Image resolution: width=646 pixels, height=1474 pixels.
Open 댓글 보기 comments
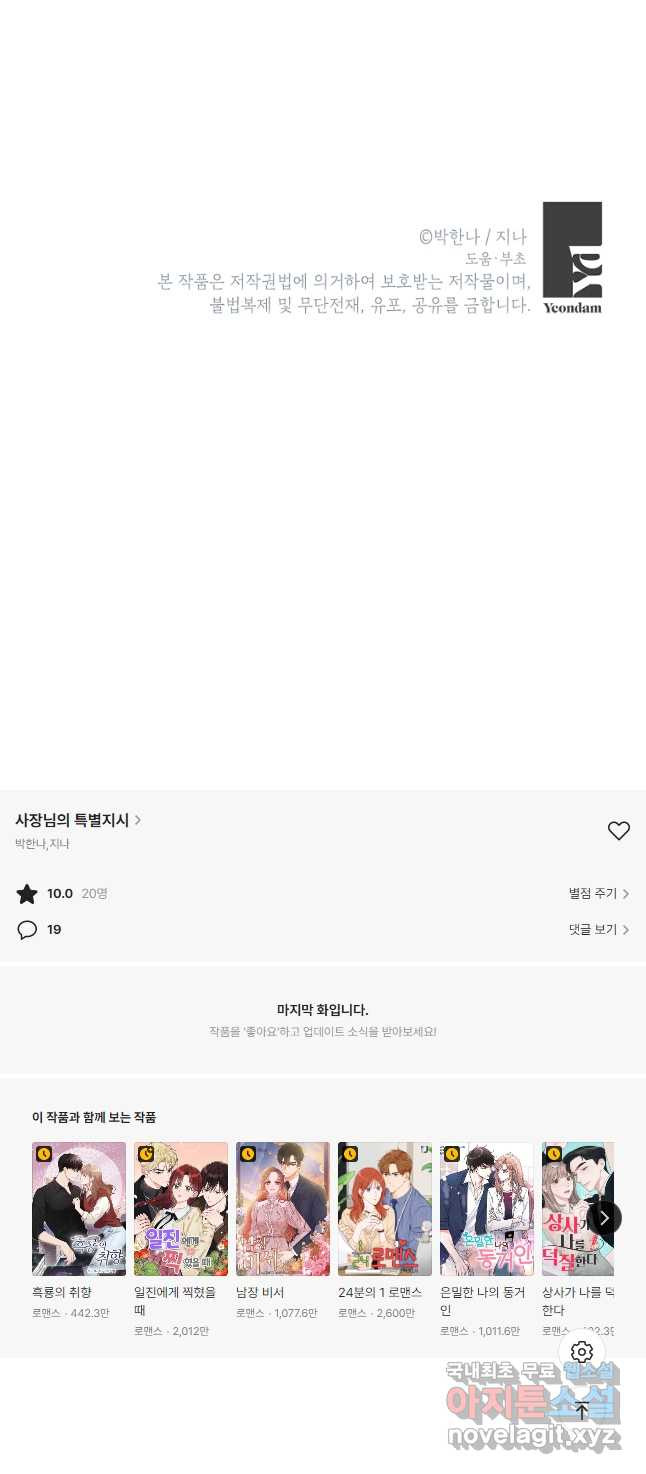[x=598, y=930]
